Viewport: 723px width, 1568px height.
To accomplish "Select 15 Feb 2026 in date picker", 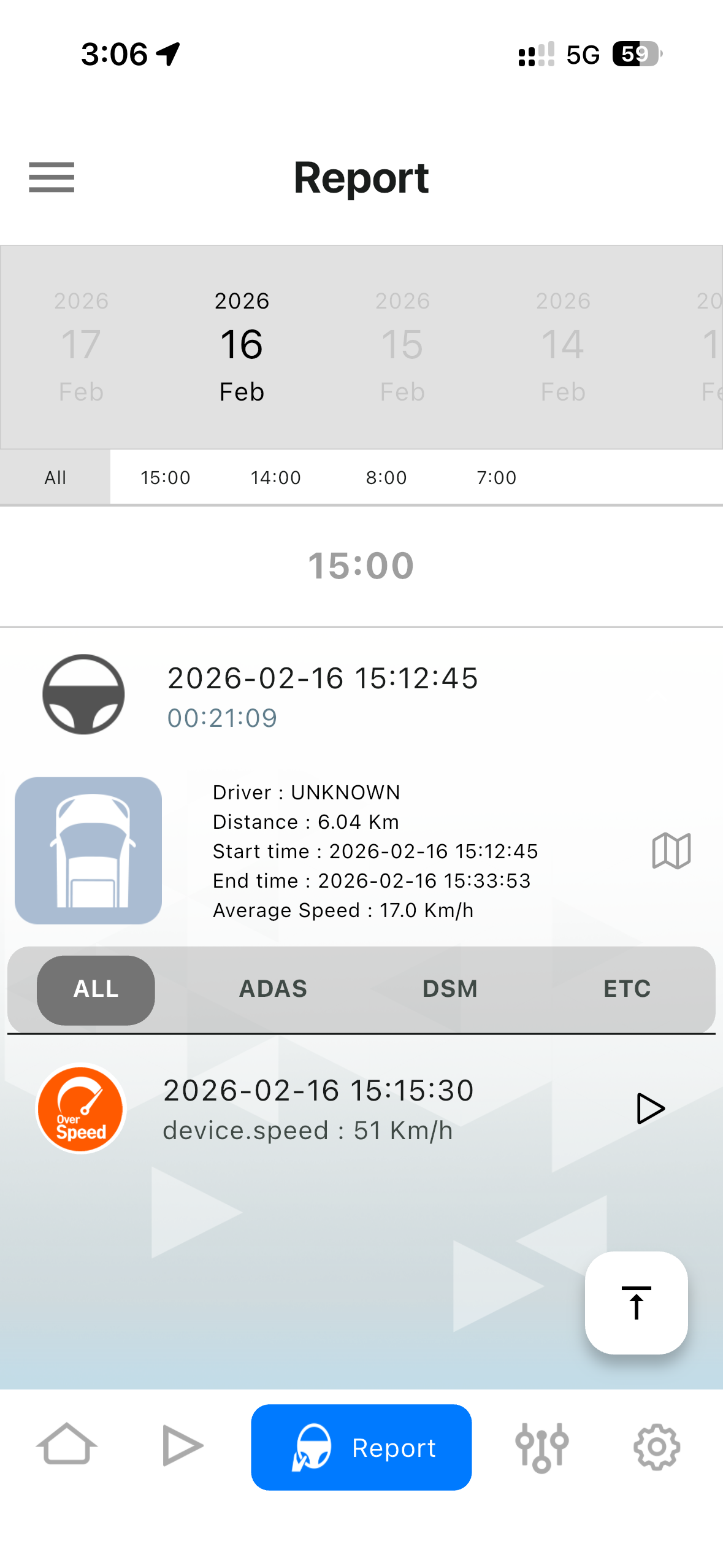I will (x=402, y=347).
